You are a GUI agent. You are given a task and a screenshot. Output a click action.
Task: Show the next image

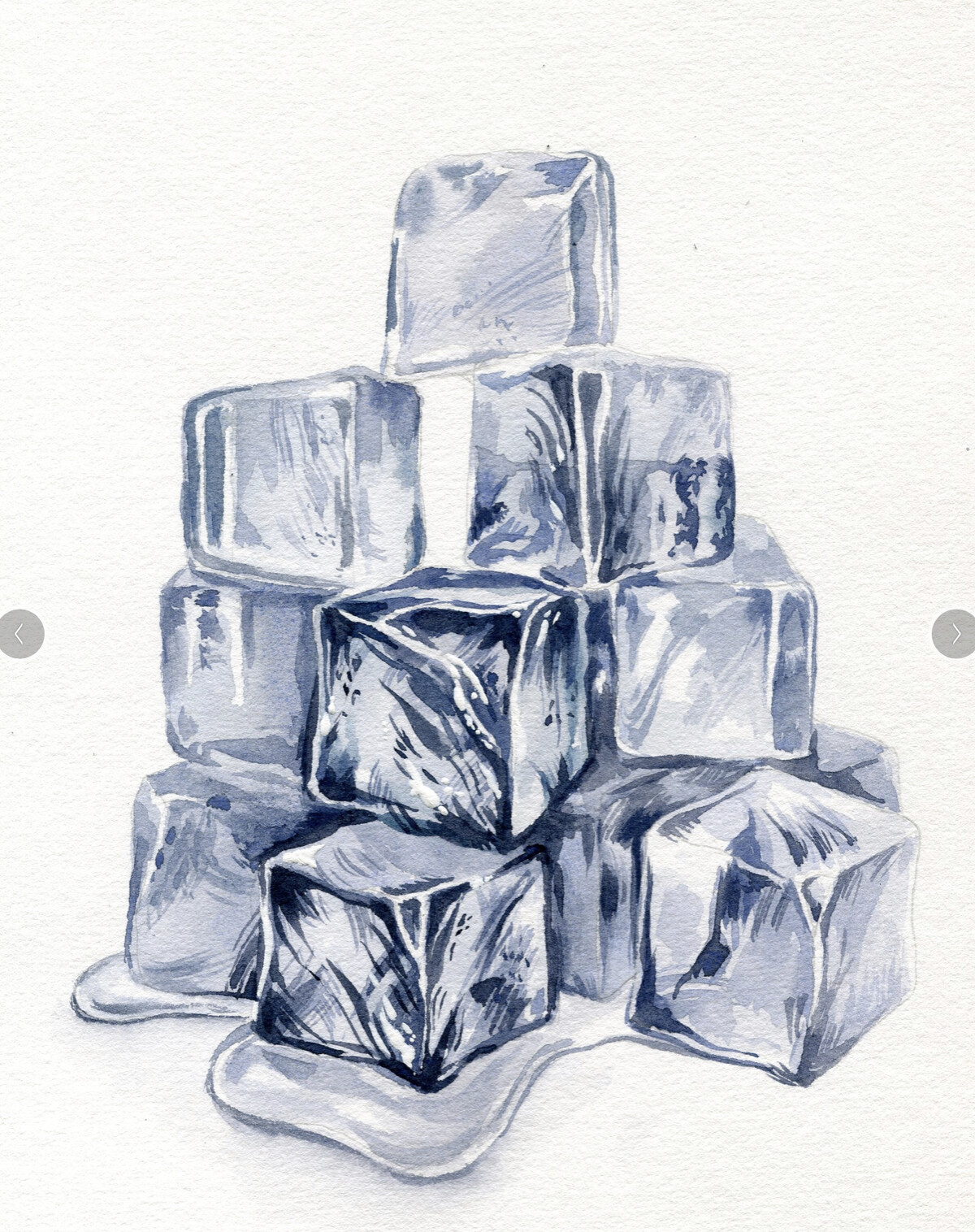coord(955,634)
